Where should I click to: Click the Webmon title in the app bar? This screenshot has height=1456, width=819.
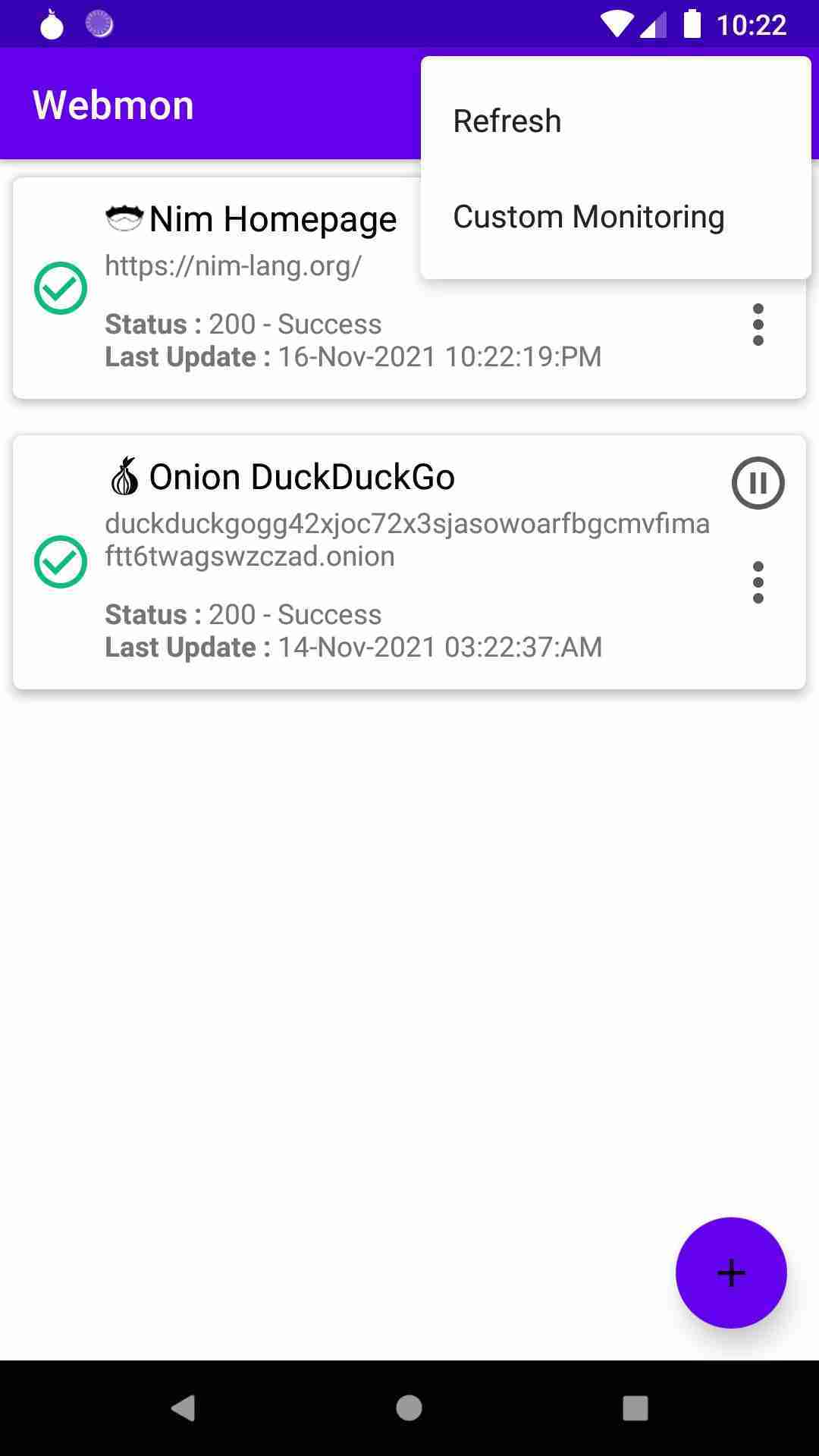pos(113,104)
